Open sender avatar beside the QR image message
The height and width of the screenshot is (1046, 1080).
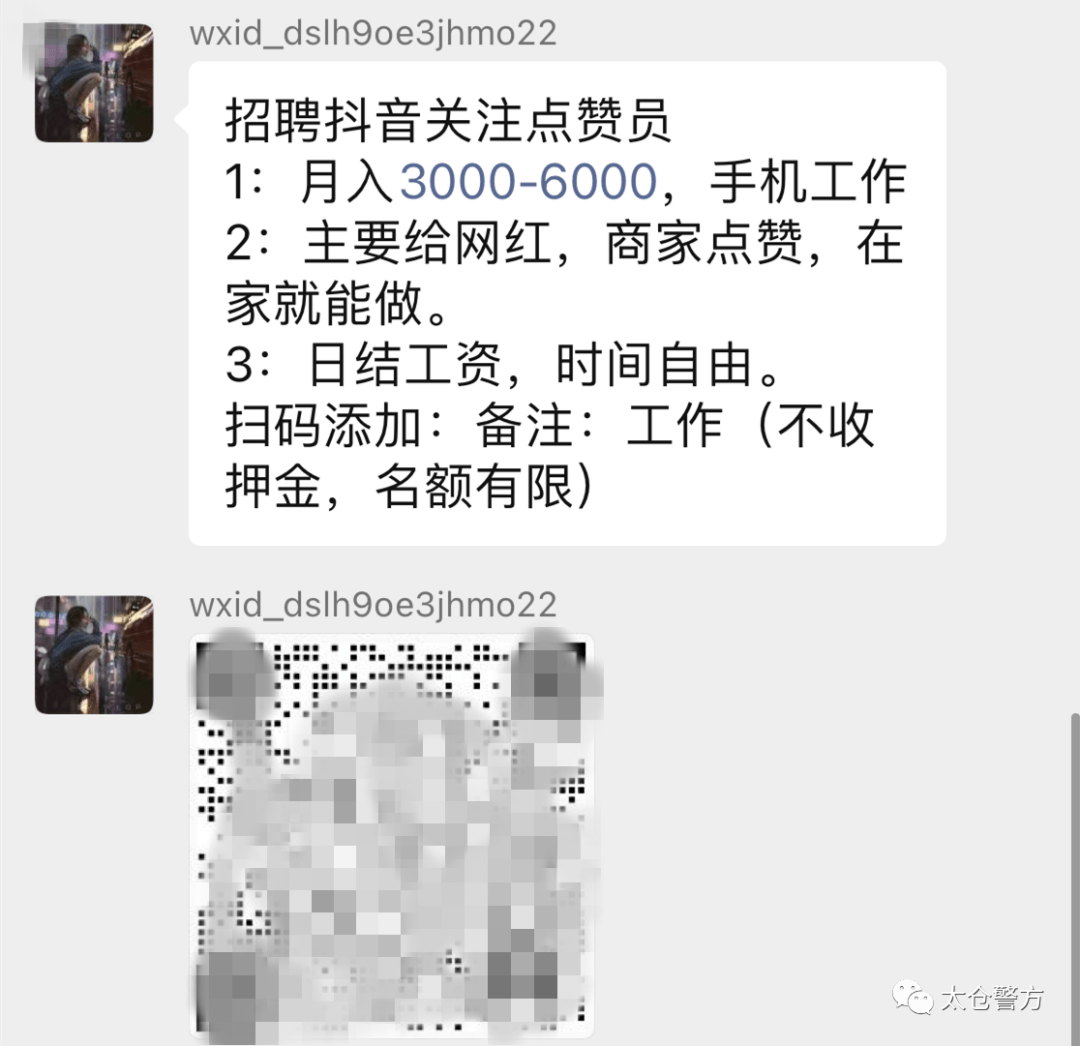[x=94, y=654]
